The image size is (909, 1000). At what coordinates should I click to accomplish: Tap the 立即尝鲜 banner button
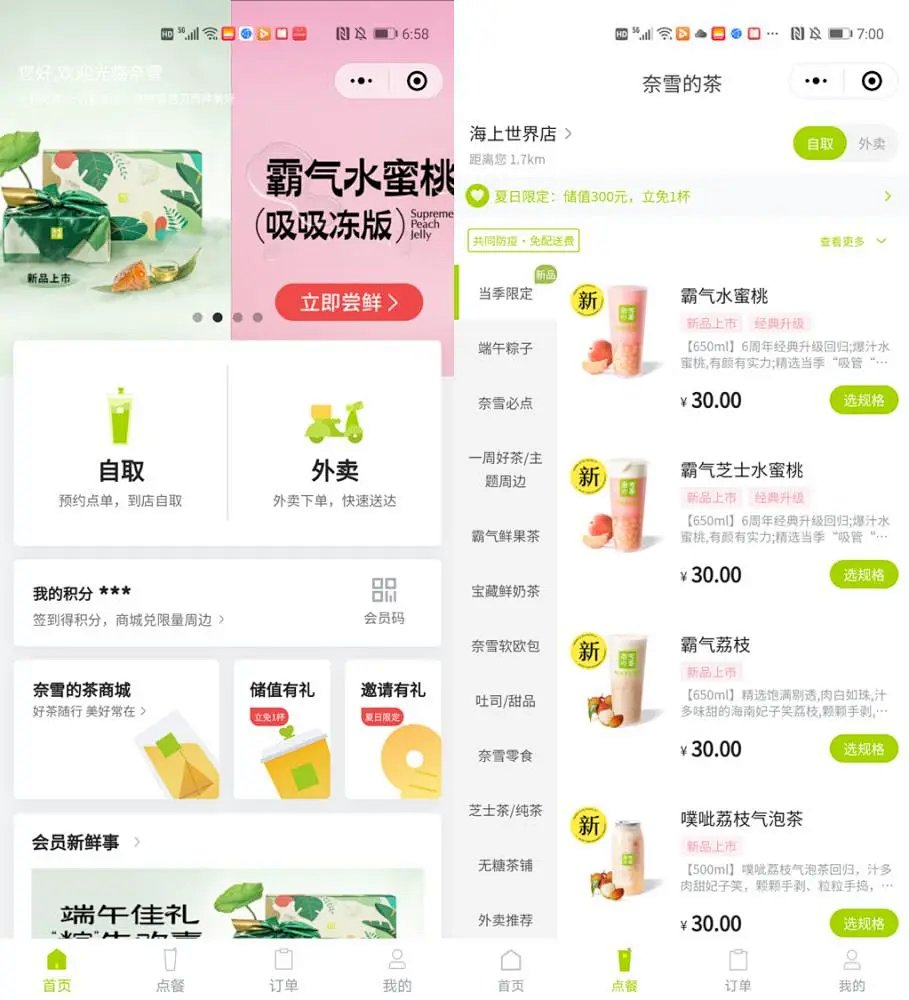[349, 302]
